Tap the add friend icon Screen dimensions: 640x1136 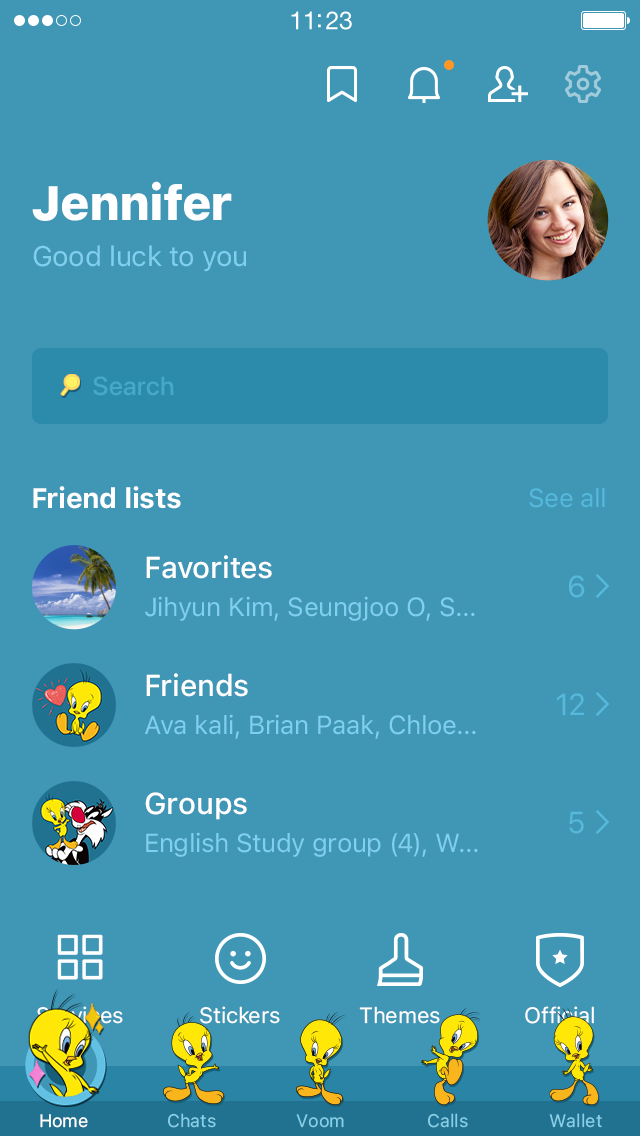pos(507,85)
